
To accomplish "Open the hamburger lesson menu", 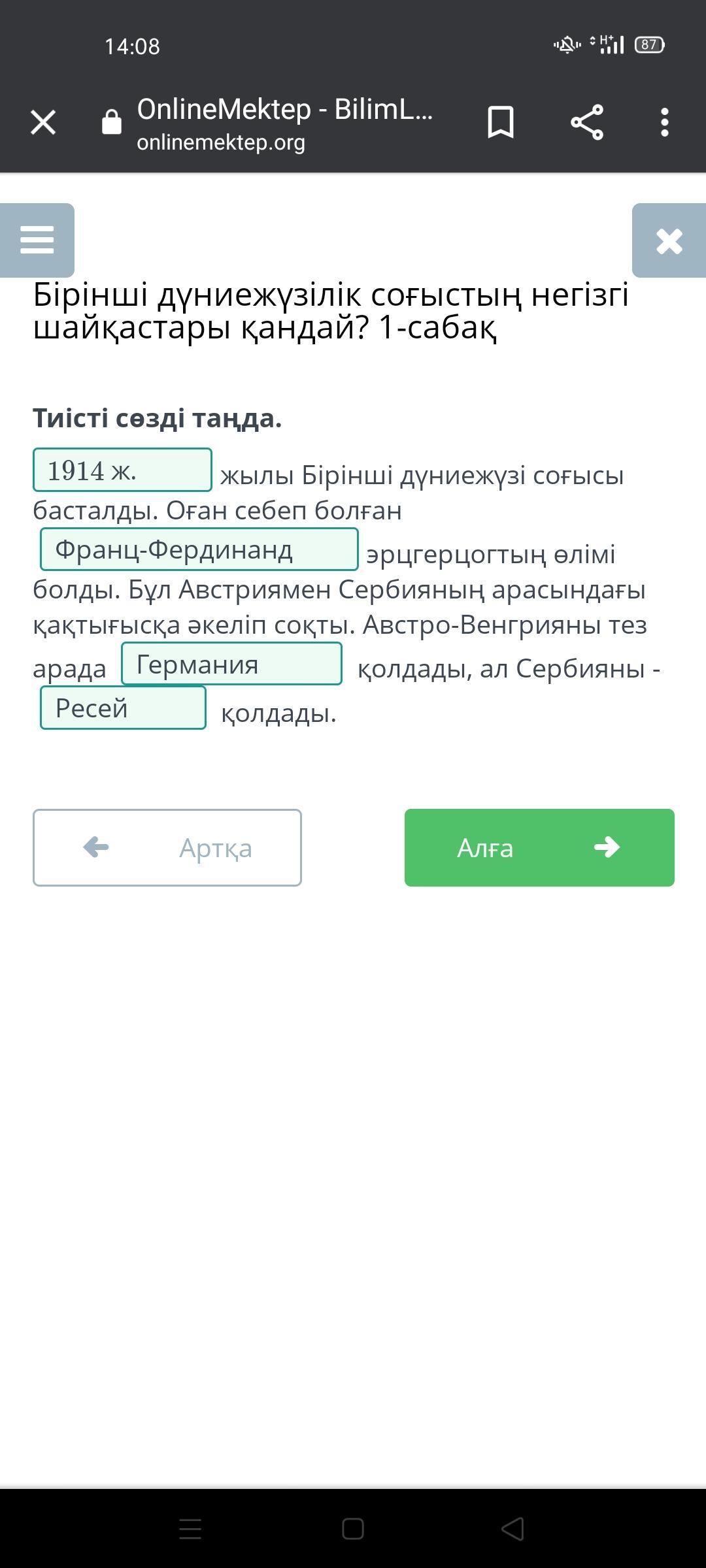I will click(x=37, y=240).
